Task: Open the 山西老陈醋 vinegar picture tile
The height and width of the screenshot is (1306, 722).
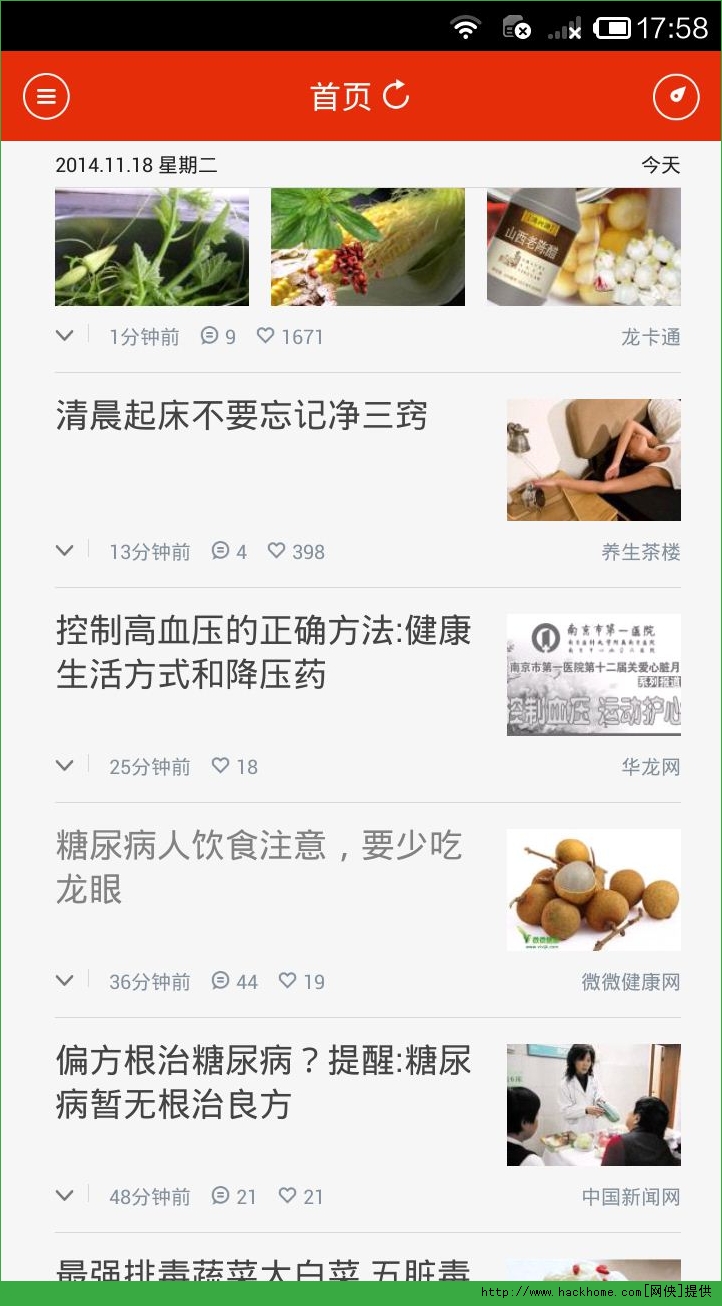Action: (x=584, y=247)
